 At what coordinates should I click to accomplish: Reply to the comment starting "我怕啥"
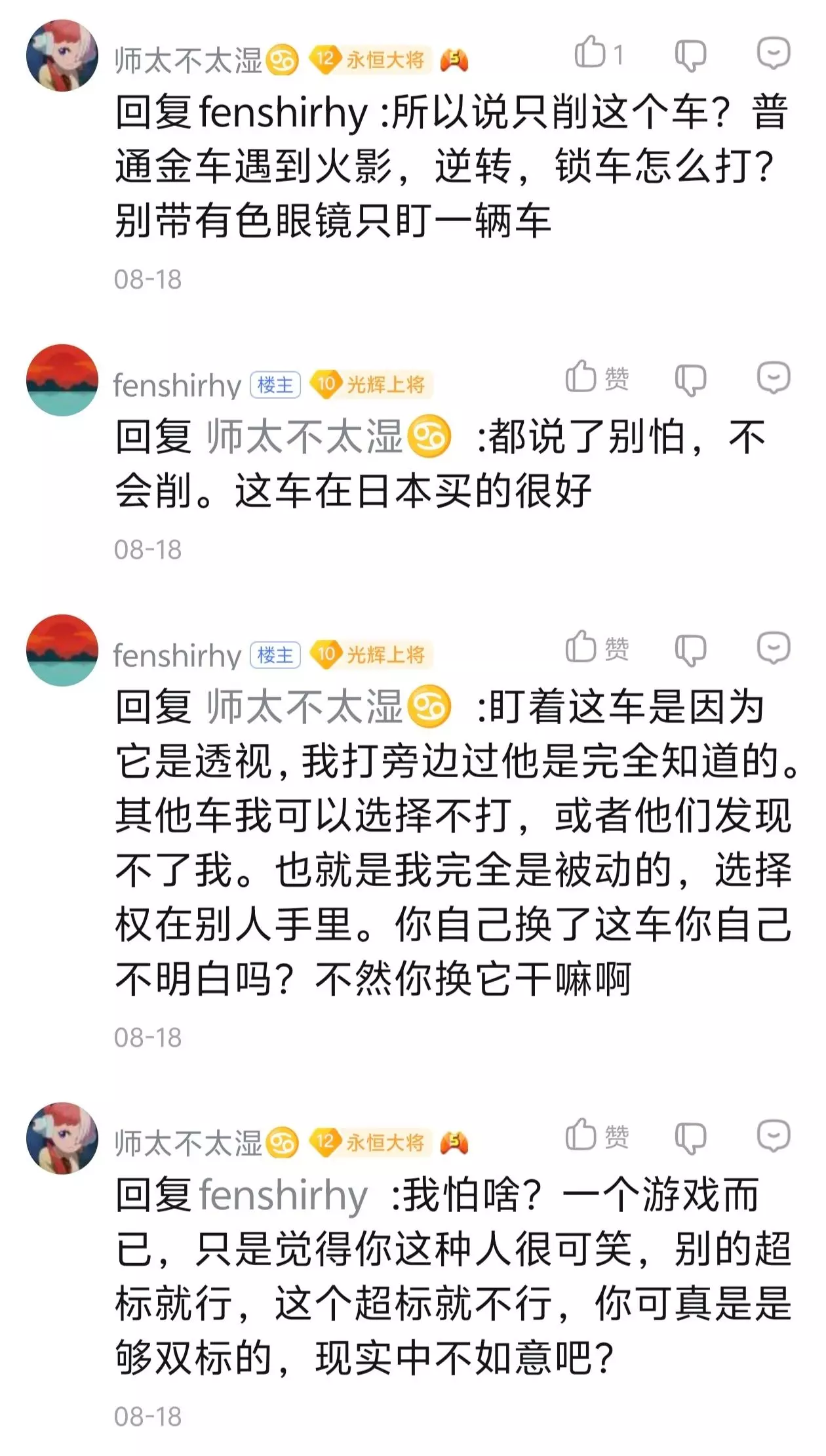(774, 1135)
